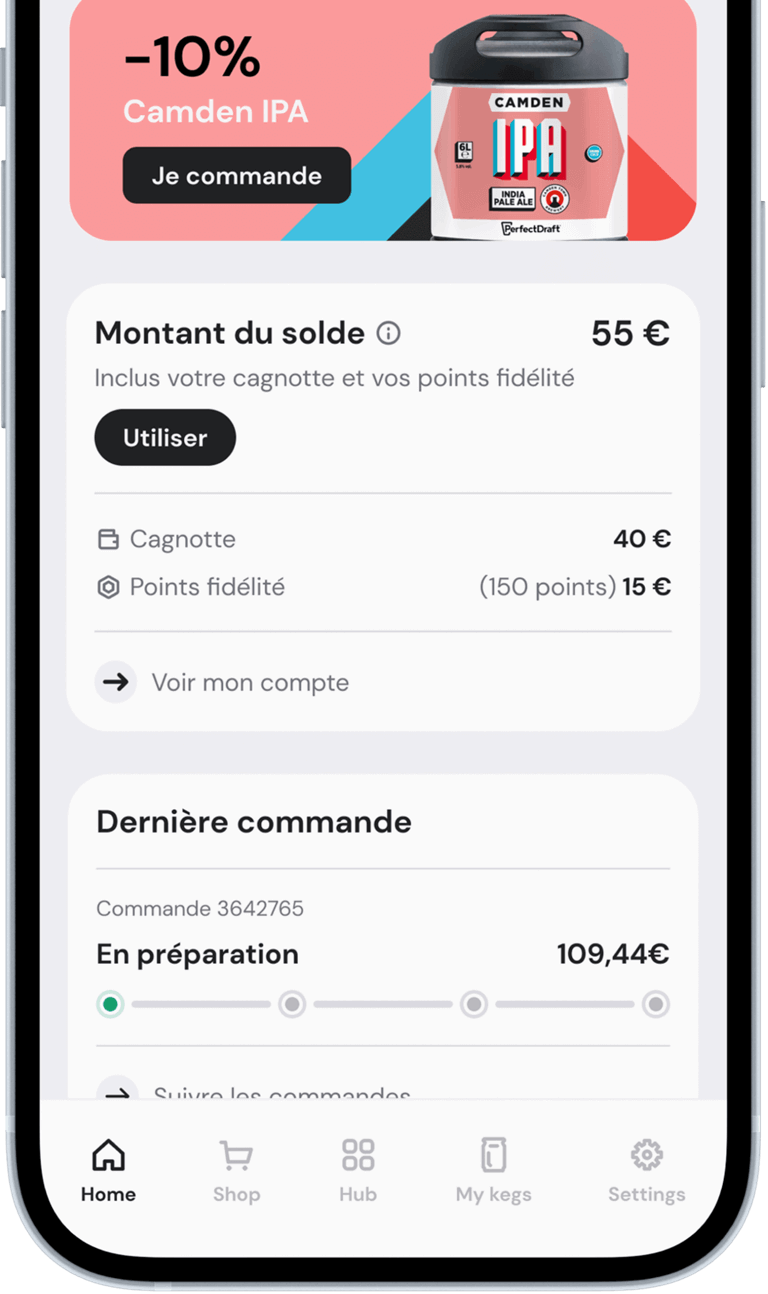Open the Settings tab

click(646, 1170)
